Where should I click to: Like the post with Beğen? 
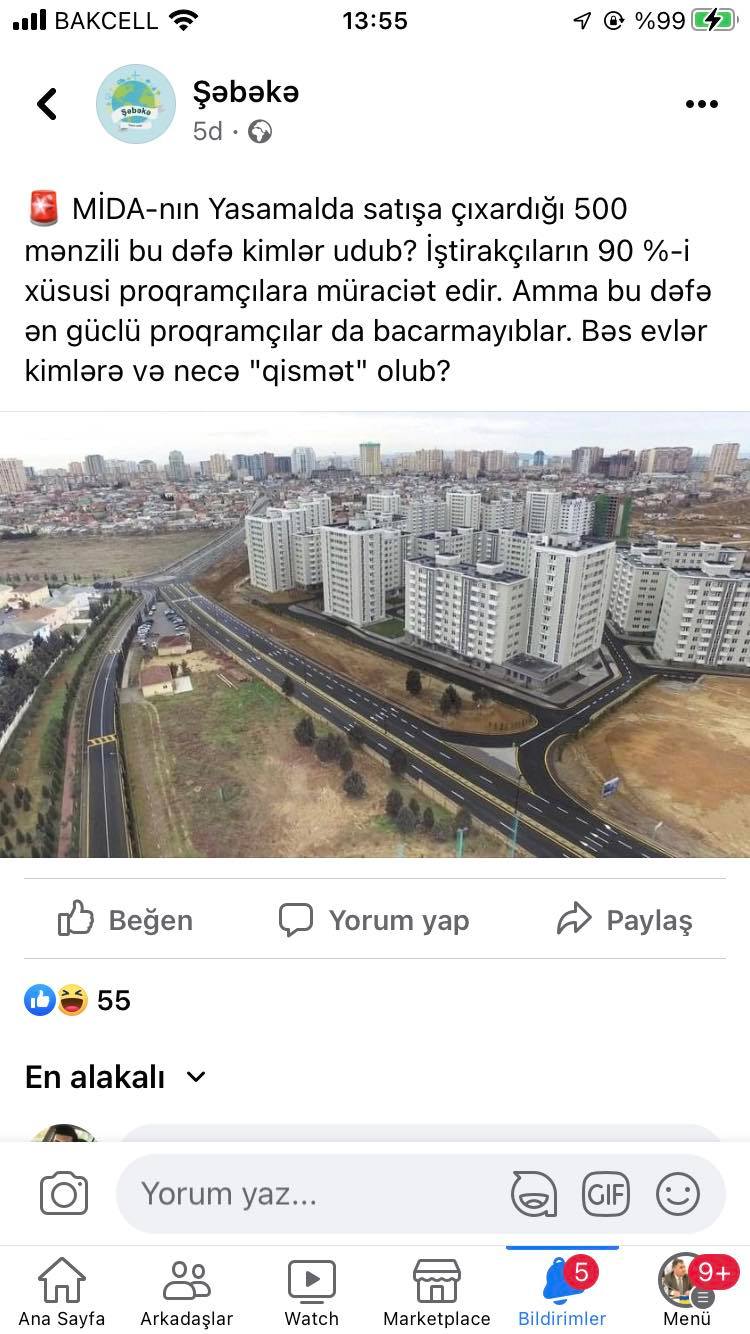[125, 920]
